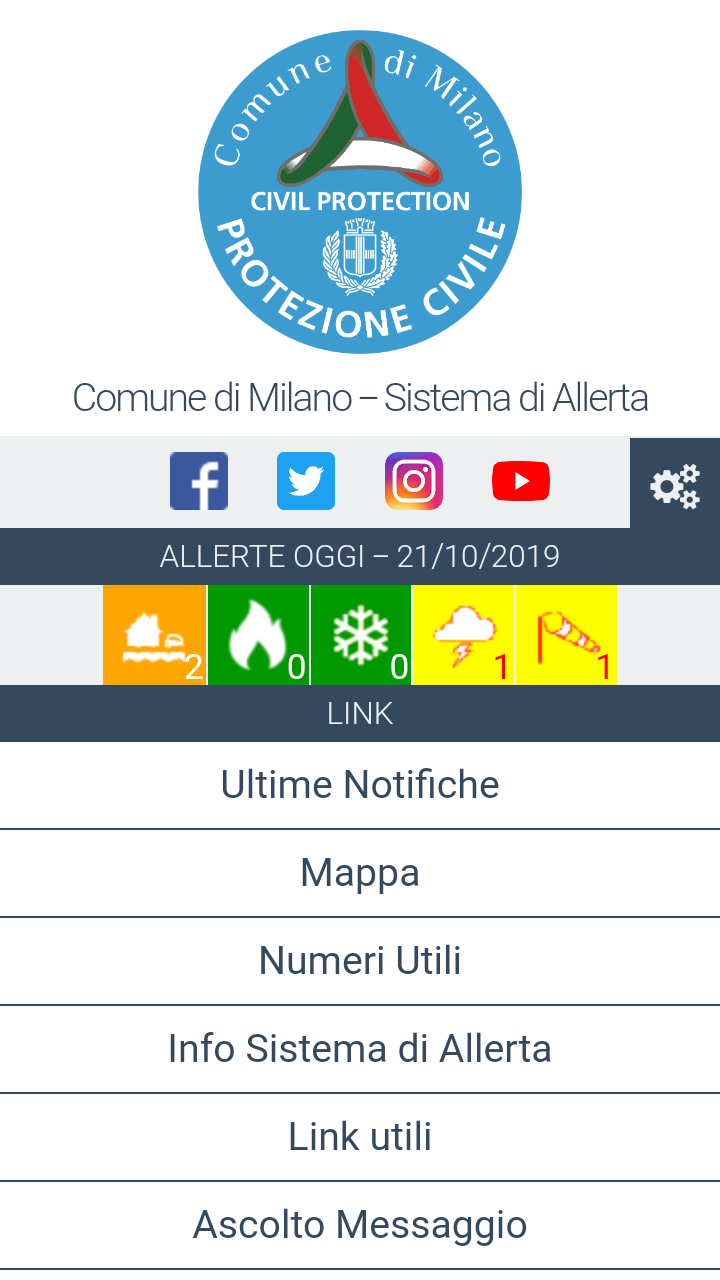The height and width of the screenshot is (1280, 720).
Task: Open the Facebook page icon
Action: coord(199,481)
